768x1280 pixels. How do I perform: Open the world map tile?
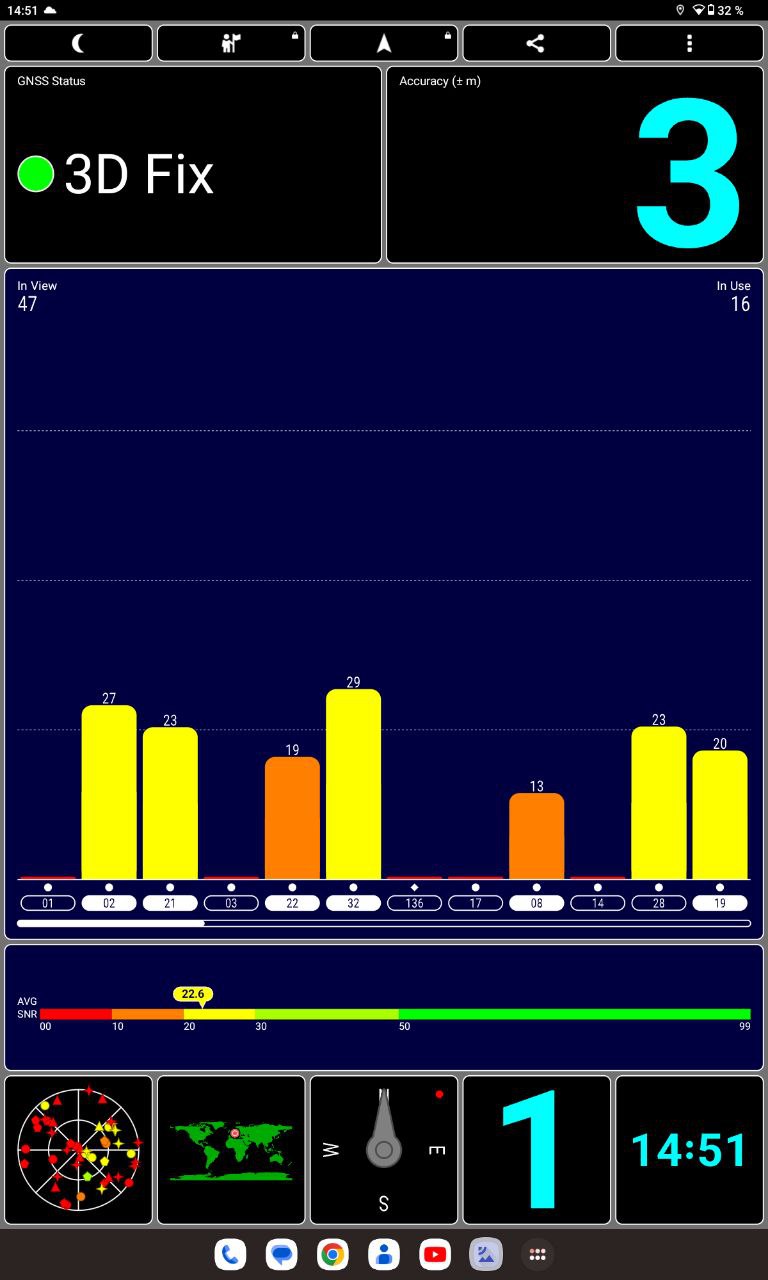pos(231,1150)
